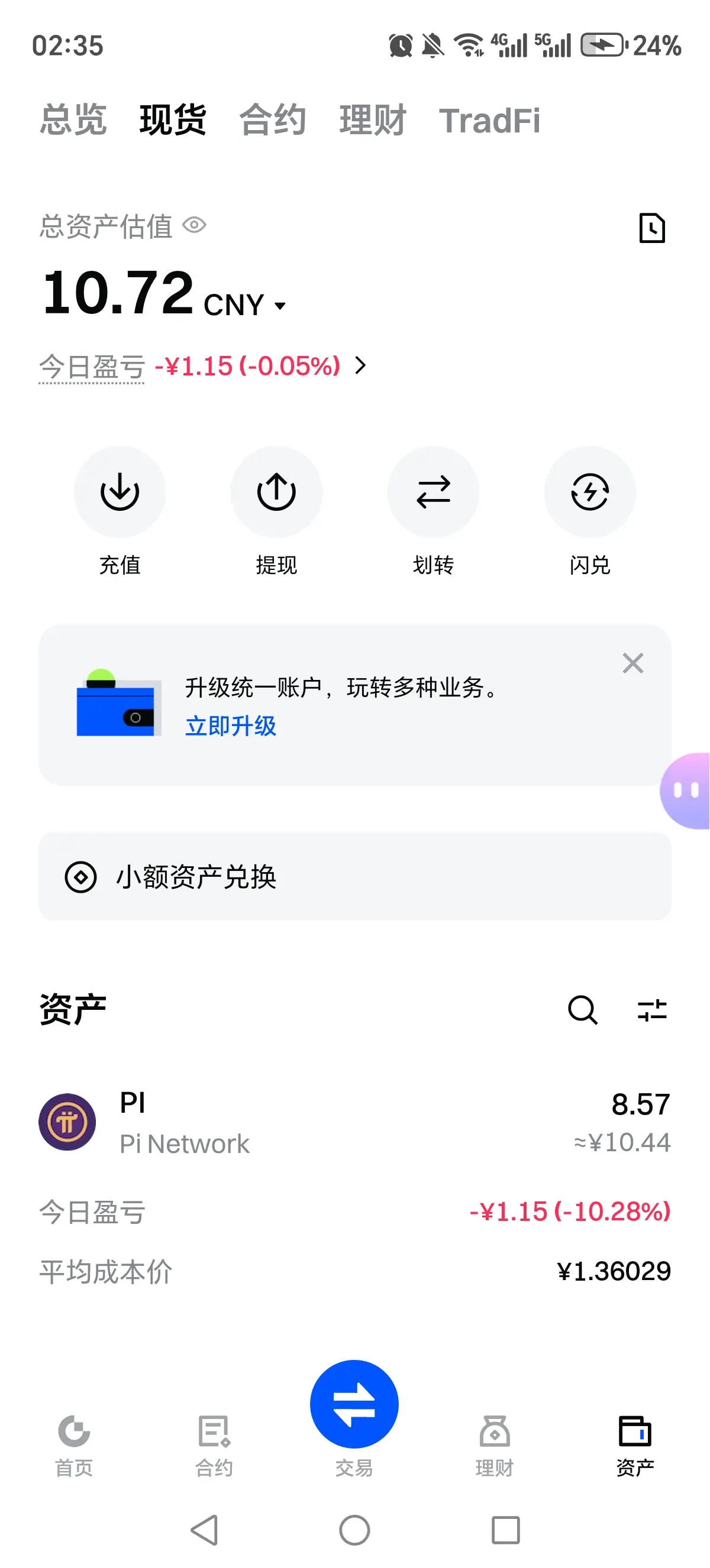Tap 立即升级 to upgrade account

(231, 726)
